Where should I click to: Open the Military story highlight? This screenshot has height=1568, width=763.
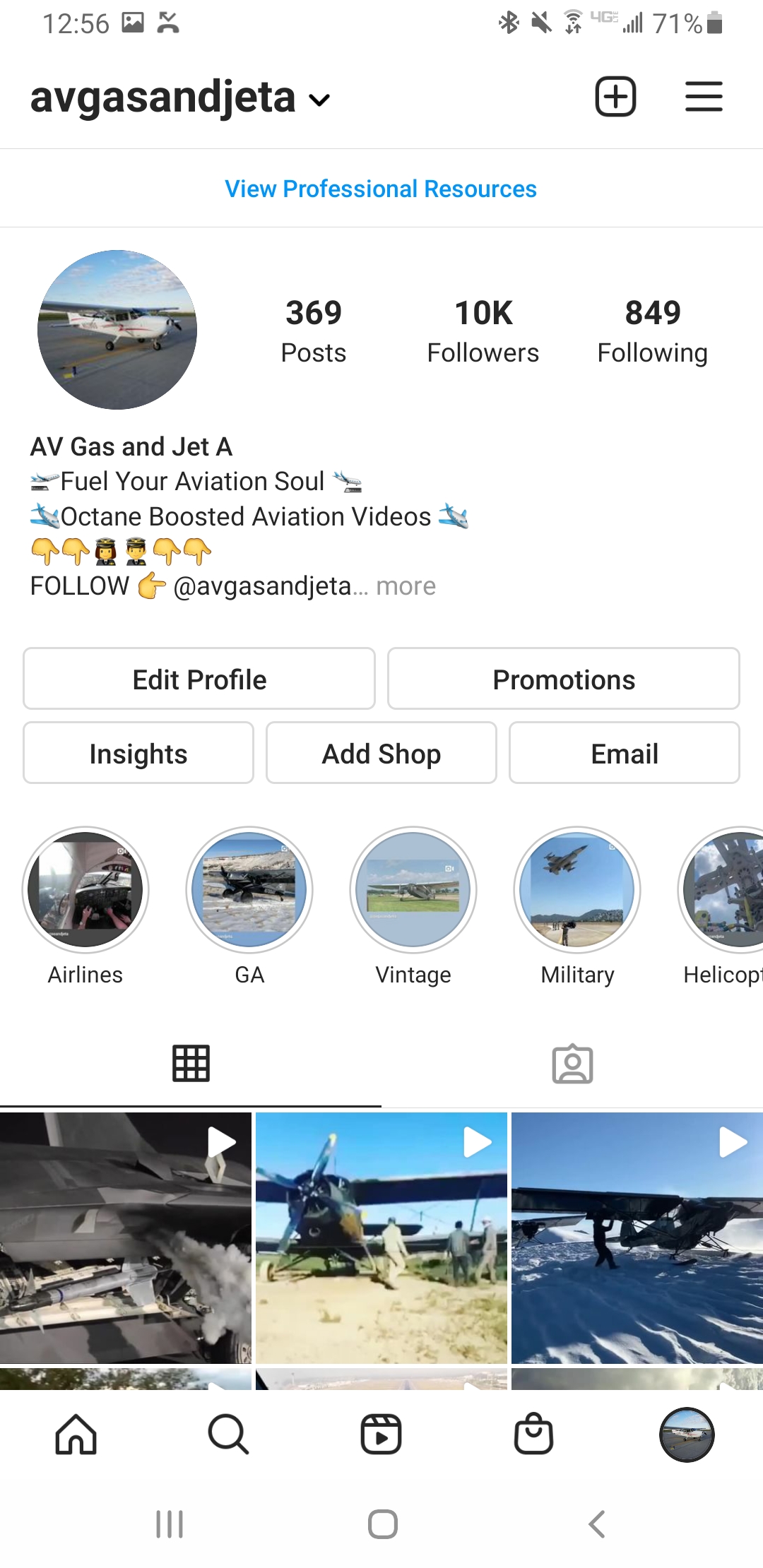click(x=577, y=890)
